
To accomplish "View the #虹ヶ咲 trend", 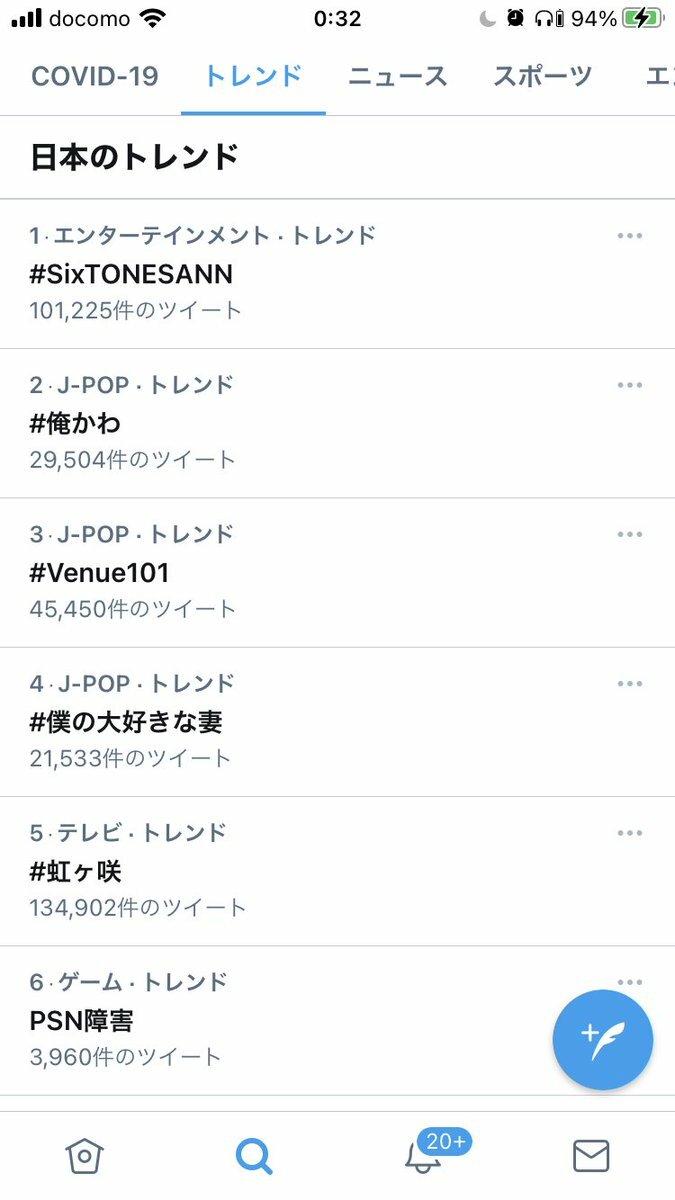I will [x=75, y=871].
